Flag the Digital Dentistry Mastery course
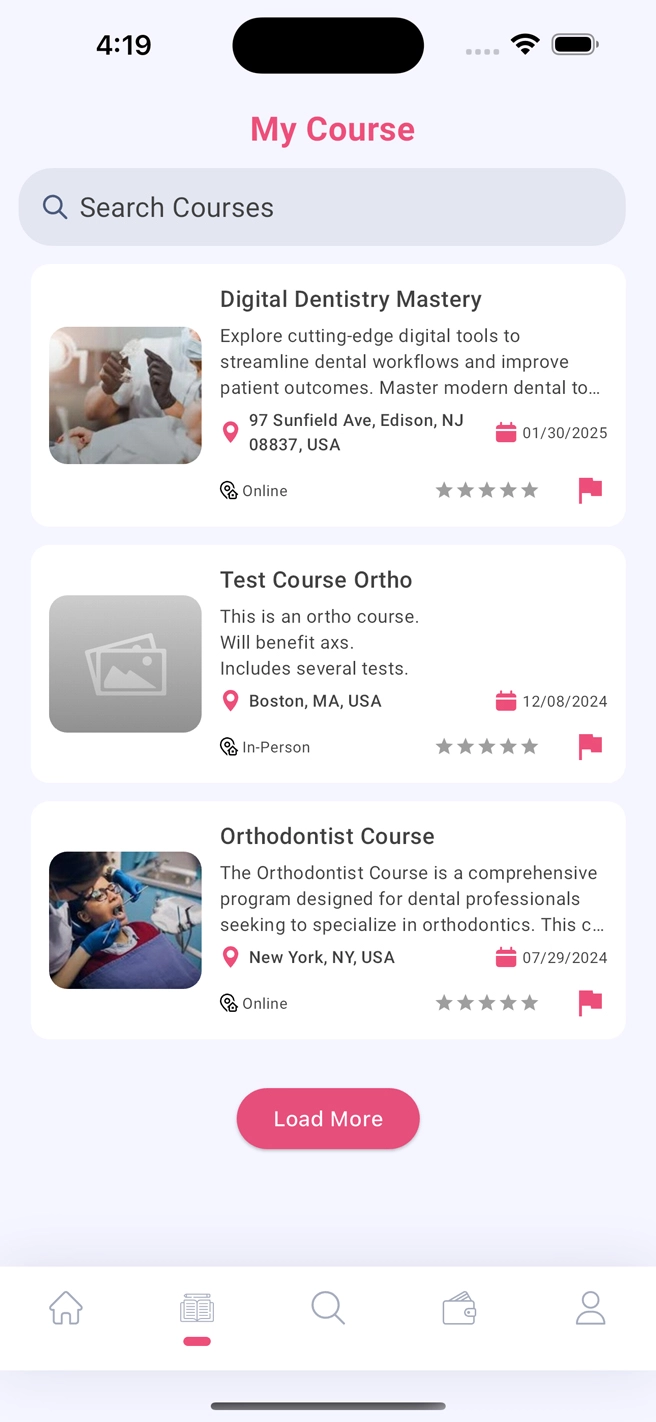The width and height of the screenshot is (656, 1422). (x=590, y=490)
